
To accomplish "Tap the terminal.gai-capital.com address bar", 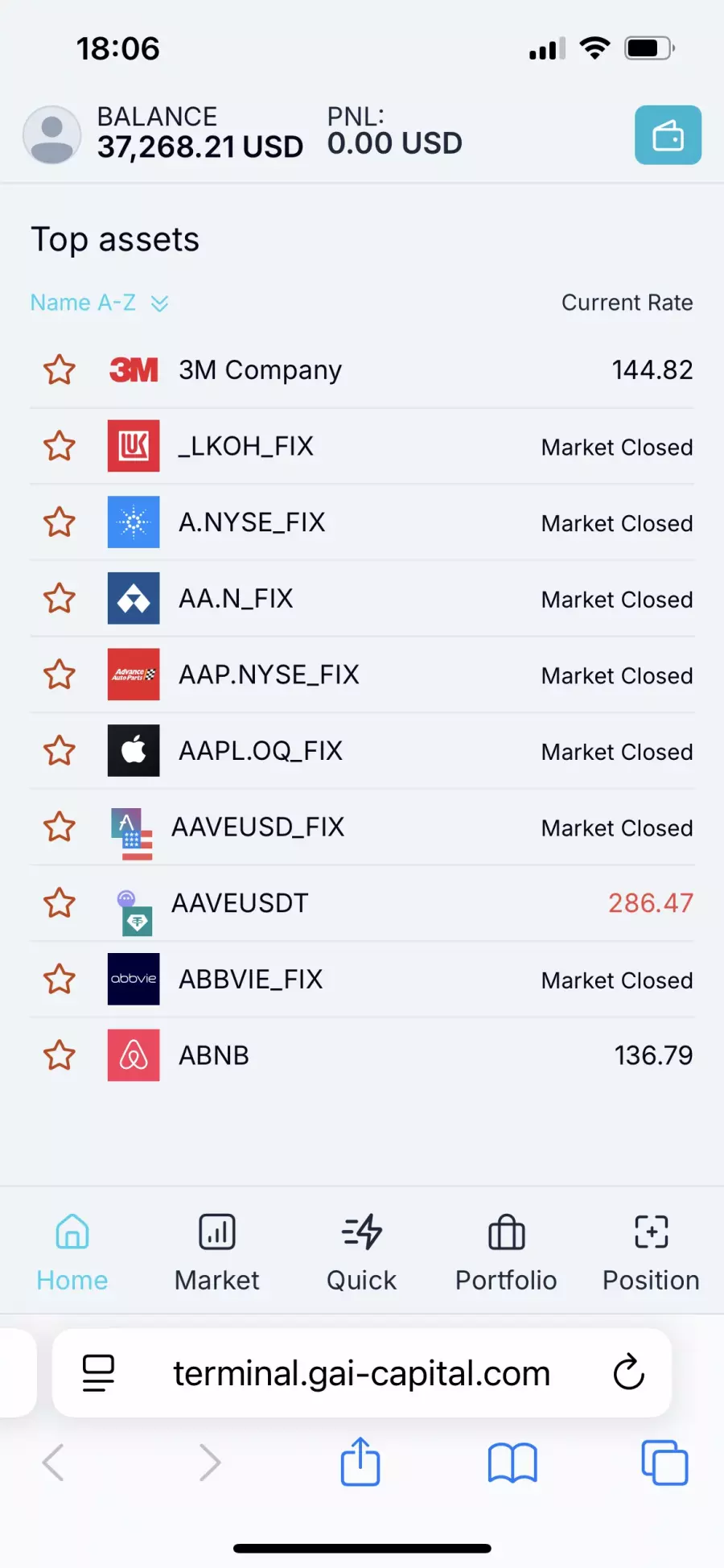I will tap(362, 1373).
